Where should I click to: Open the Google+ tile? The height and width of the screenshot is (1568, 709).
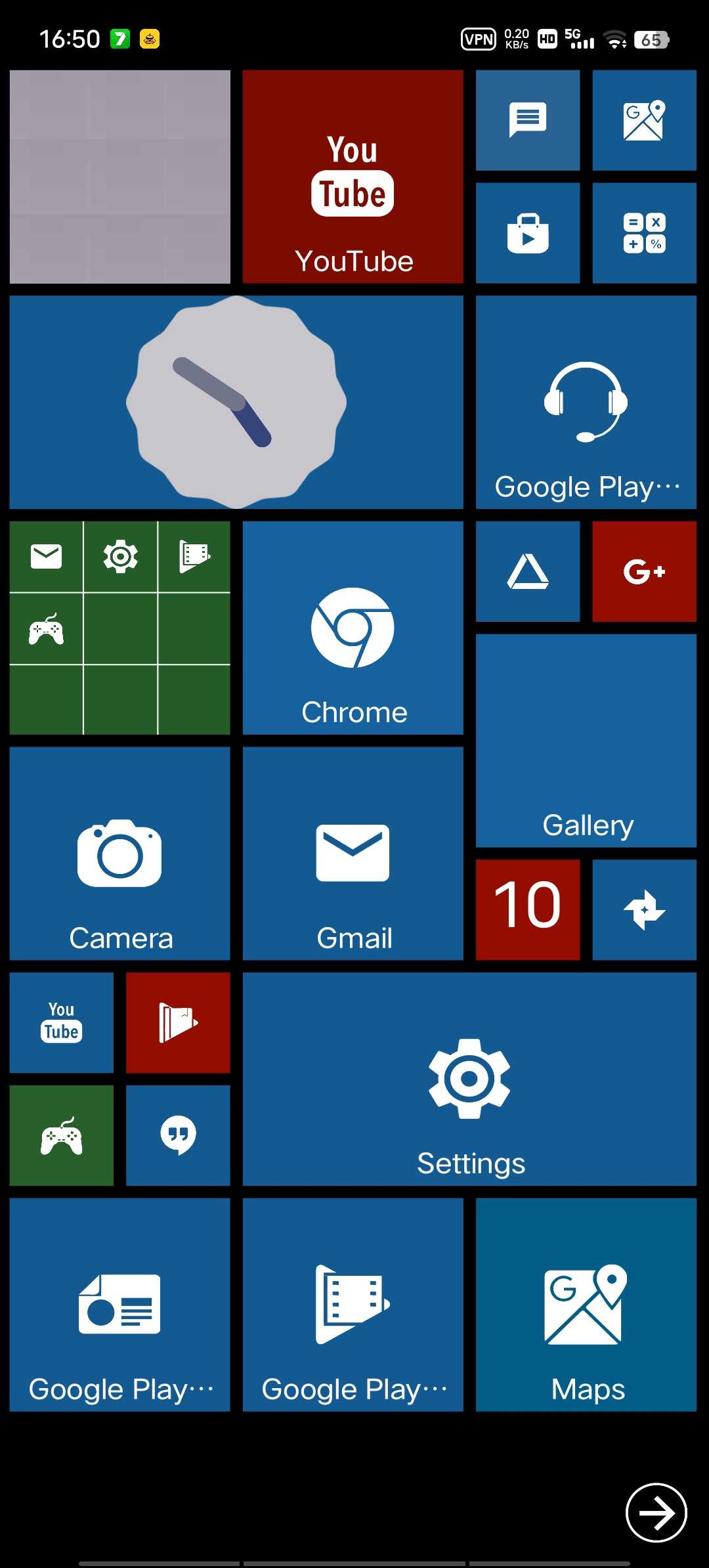pyautogui.click(x=644, y=571)
